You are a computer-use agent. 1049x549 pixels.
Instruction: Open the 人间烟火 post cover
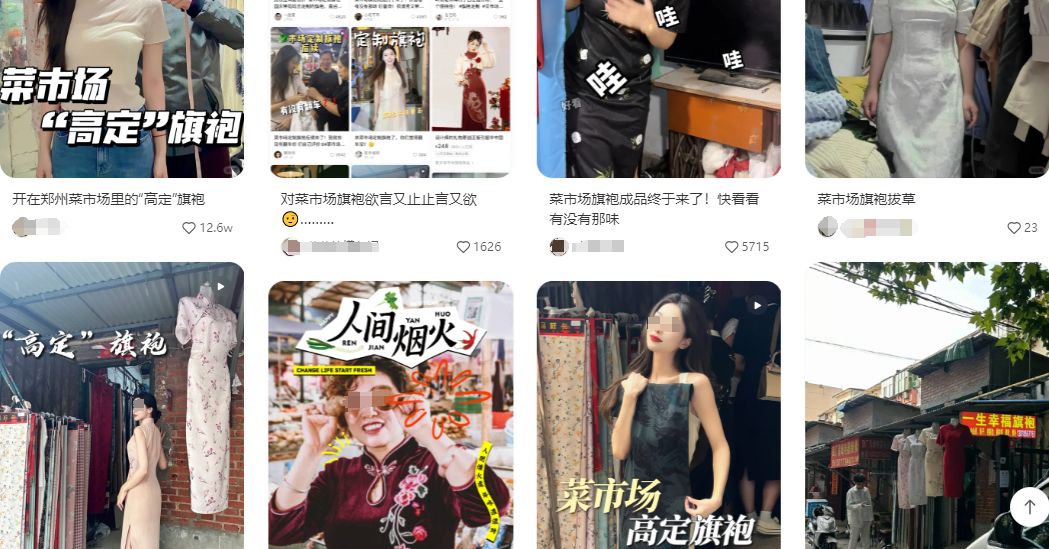tap(390, 415)
